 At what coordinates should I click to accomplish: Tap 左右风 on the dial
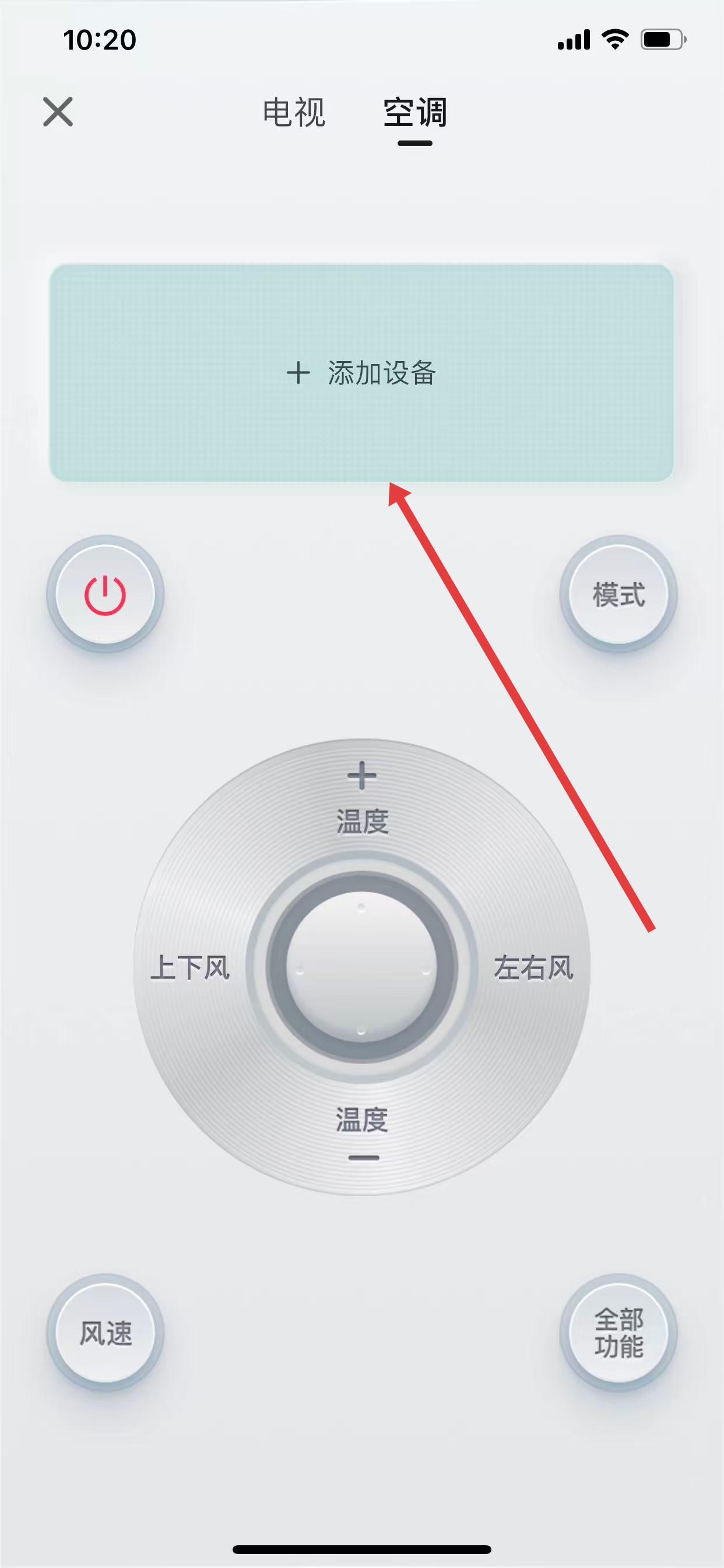(533, 968)
